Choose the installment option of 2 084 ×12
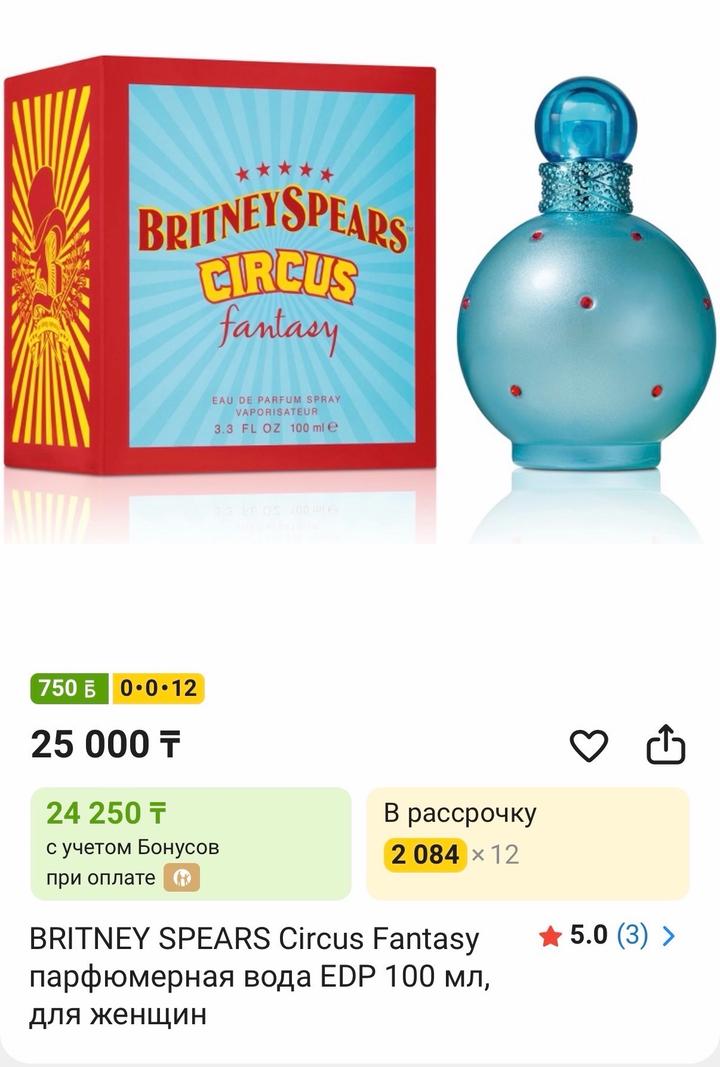The width and height of the screenshot is (720, 1067). pos(527,844)
